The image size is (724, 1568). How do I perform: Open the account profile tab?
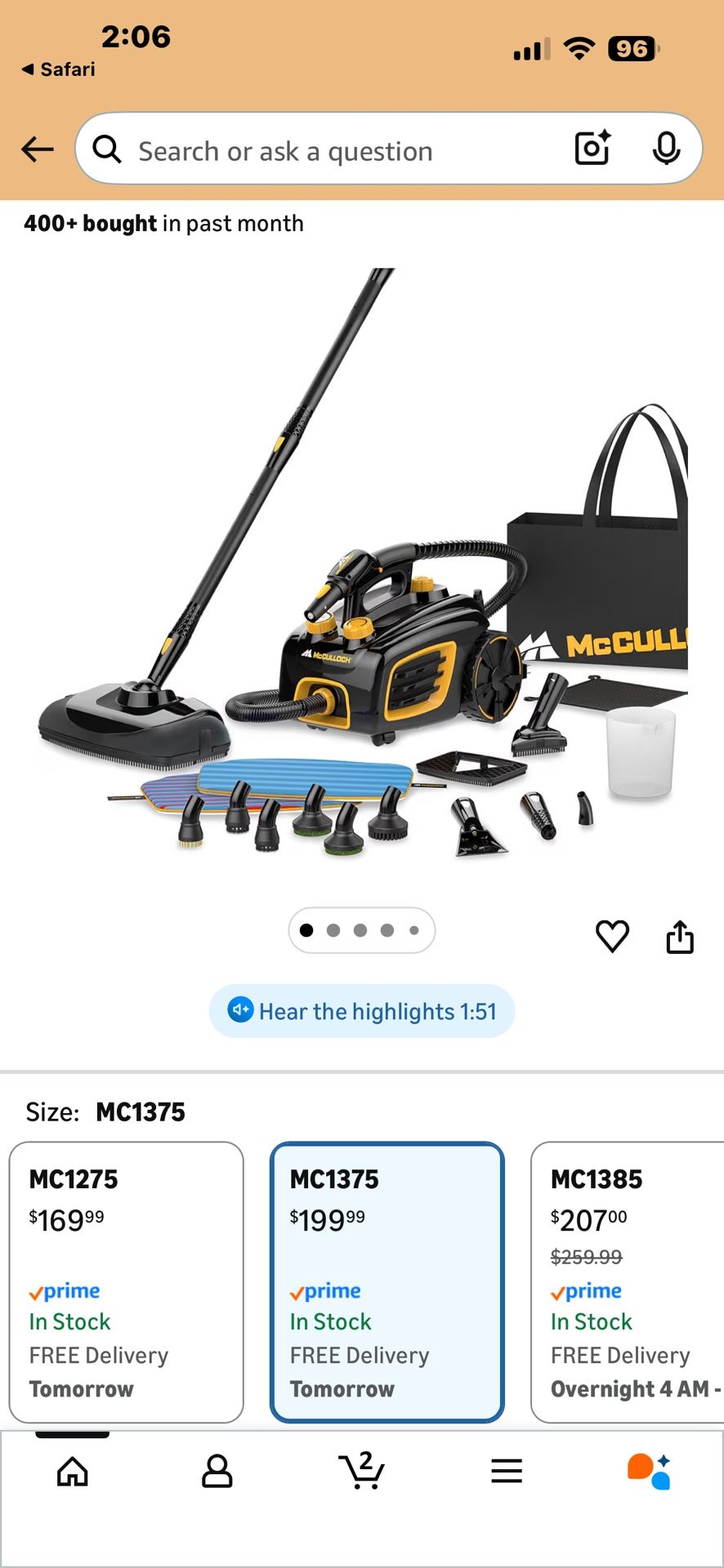[217, 1472]
